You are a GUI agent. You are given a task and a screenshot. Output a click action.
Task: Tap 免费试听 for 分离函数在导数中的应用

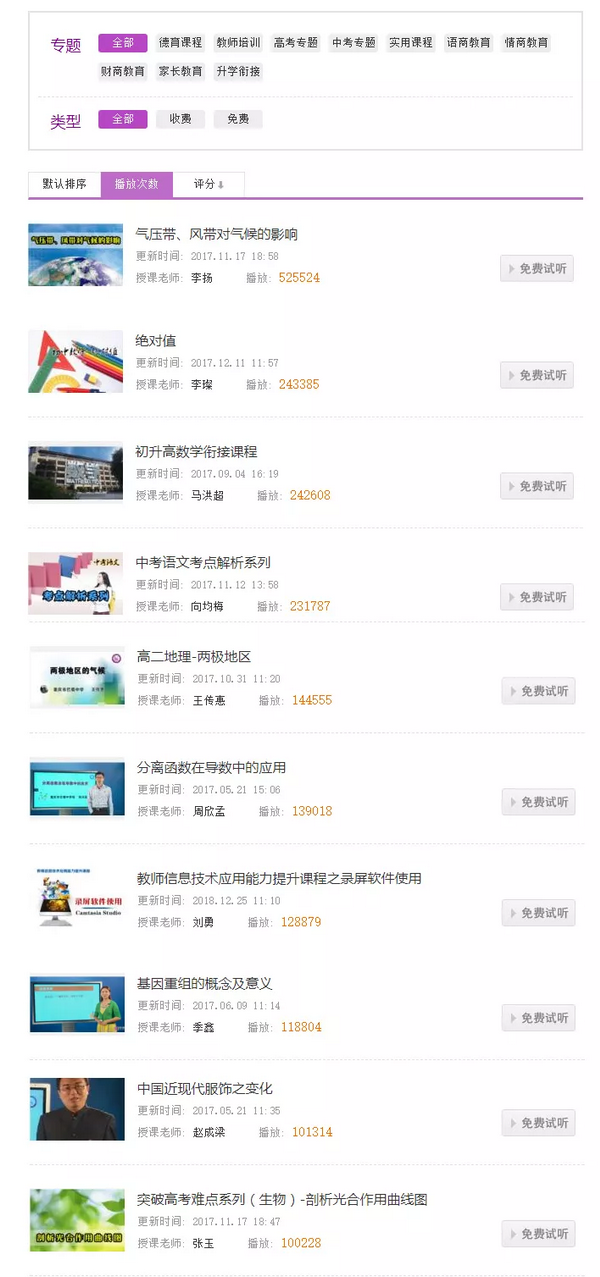coord(538,802)
